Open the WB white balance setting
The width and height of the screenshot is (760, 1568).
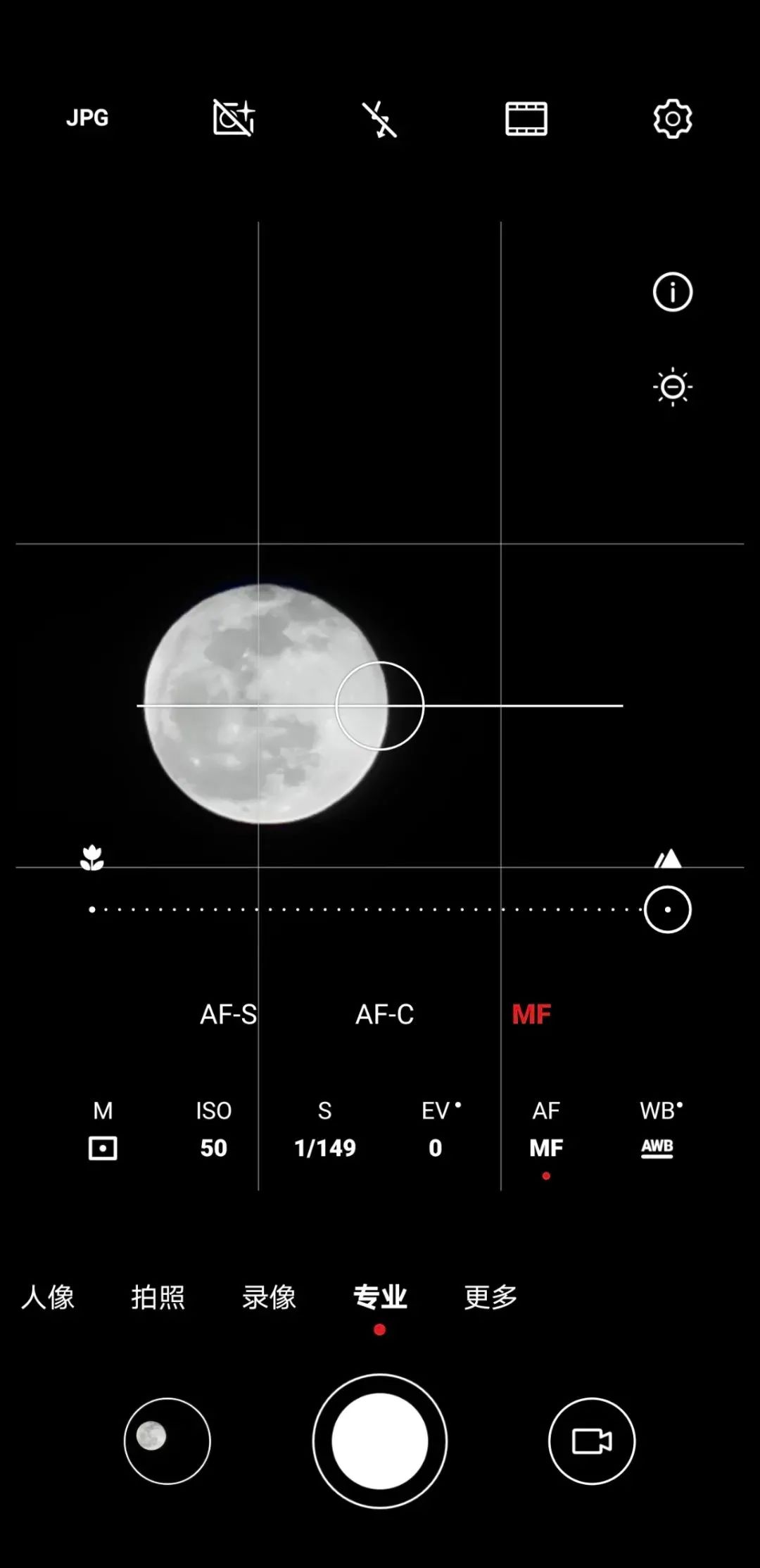pyautogui.click(x=659, y=1131)
